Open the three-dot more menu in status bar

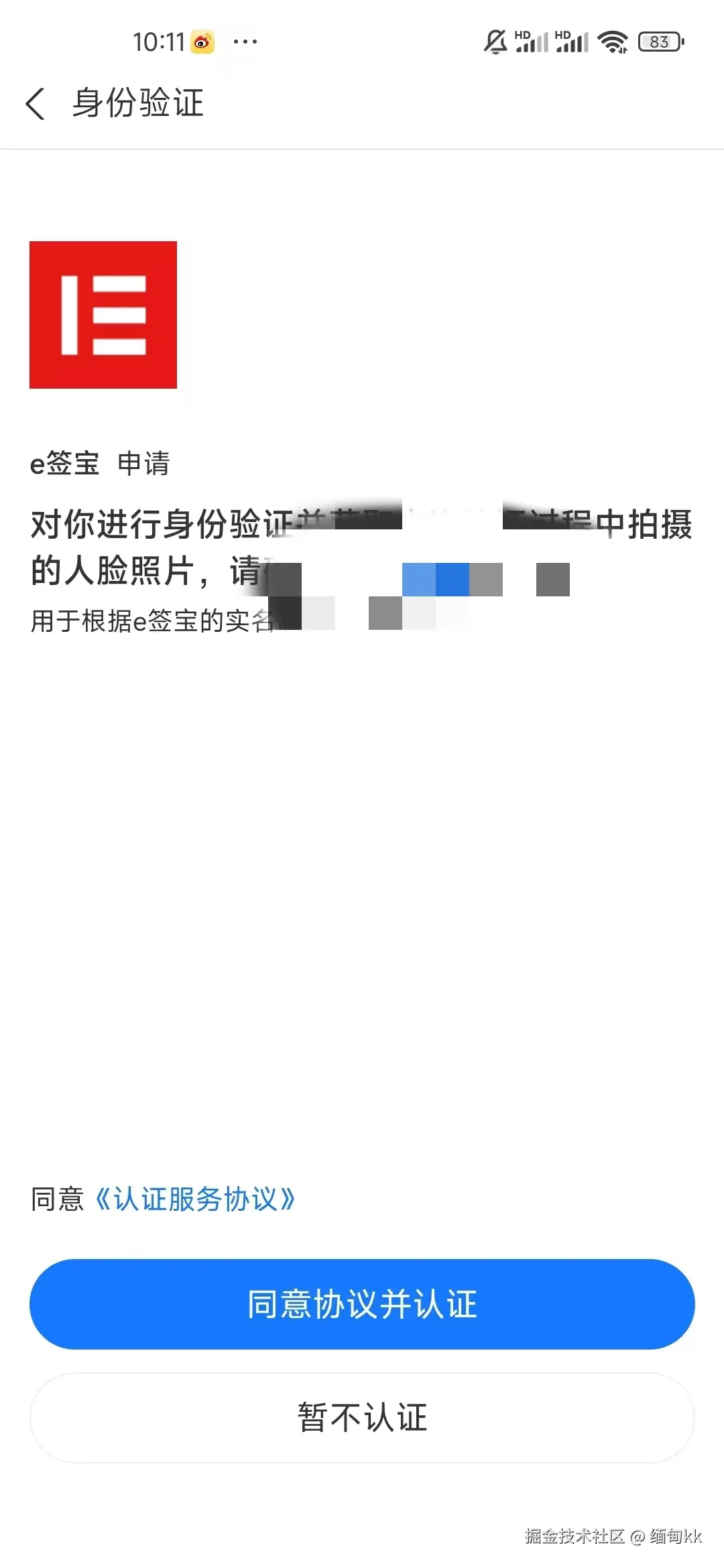point(246,42)
